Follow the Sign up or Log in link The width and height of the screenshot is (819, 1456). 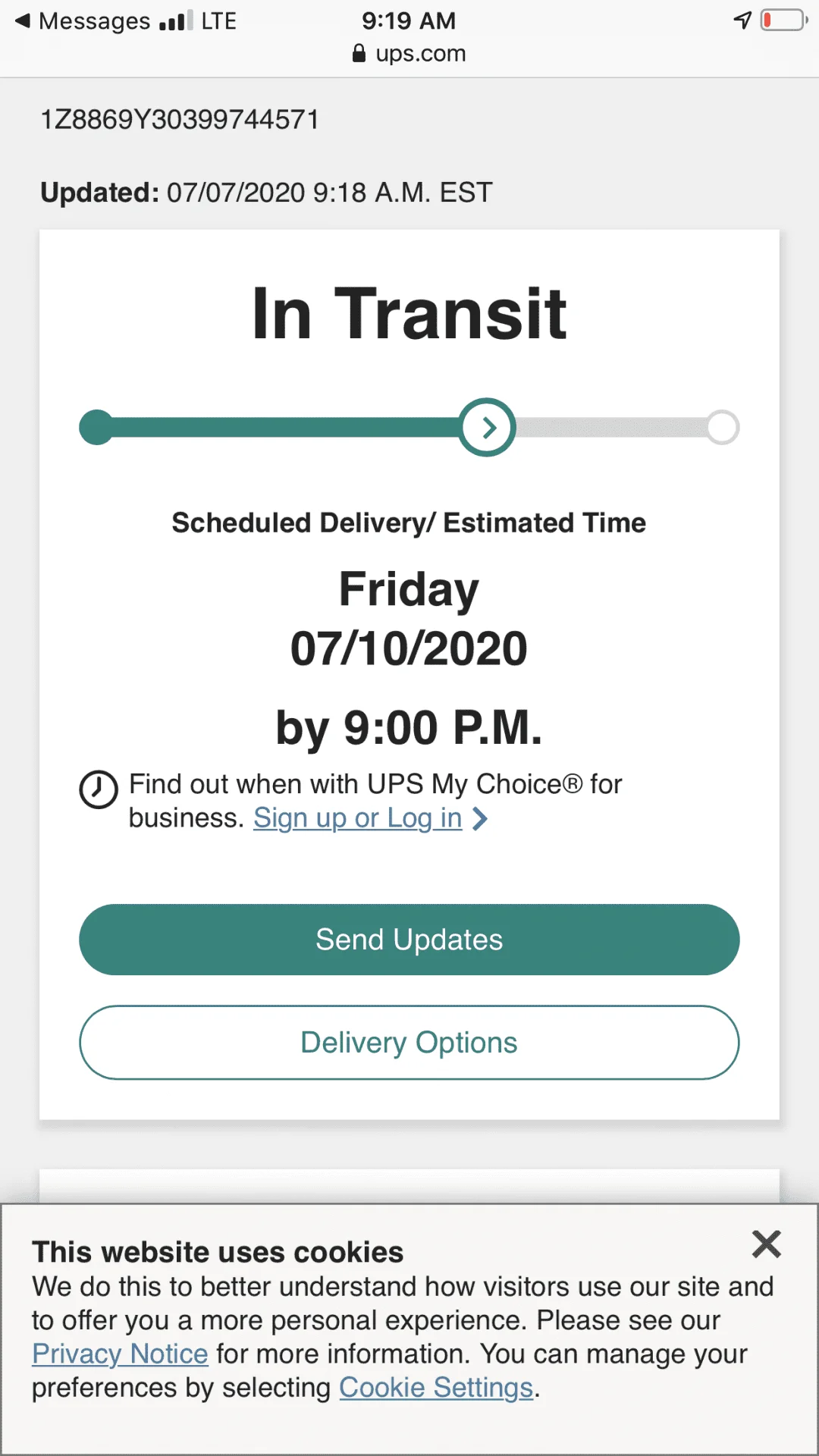click(x=358, y=818)
